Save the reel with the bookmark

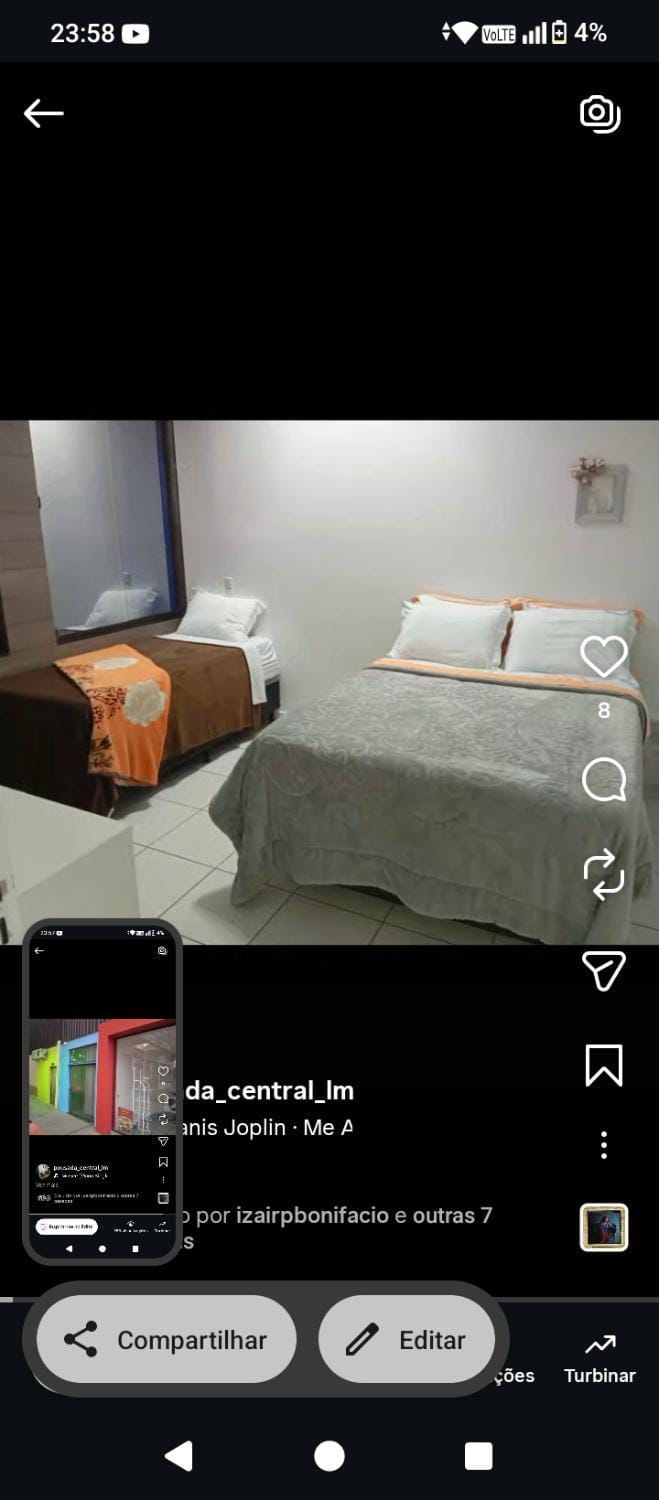[x=604, y=1065]
